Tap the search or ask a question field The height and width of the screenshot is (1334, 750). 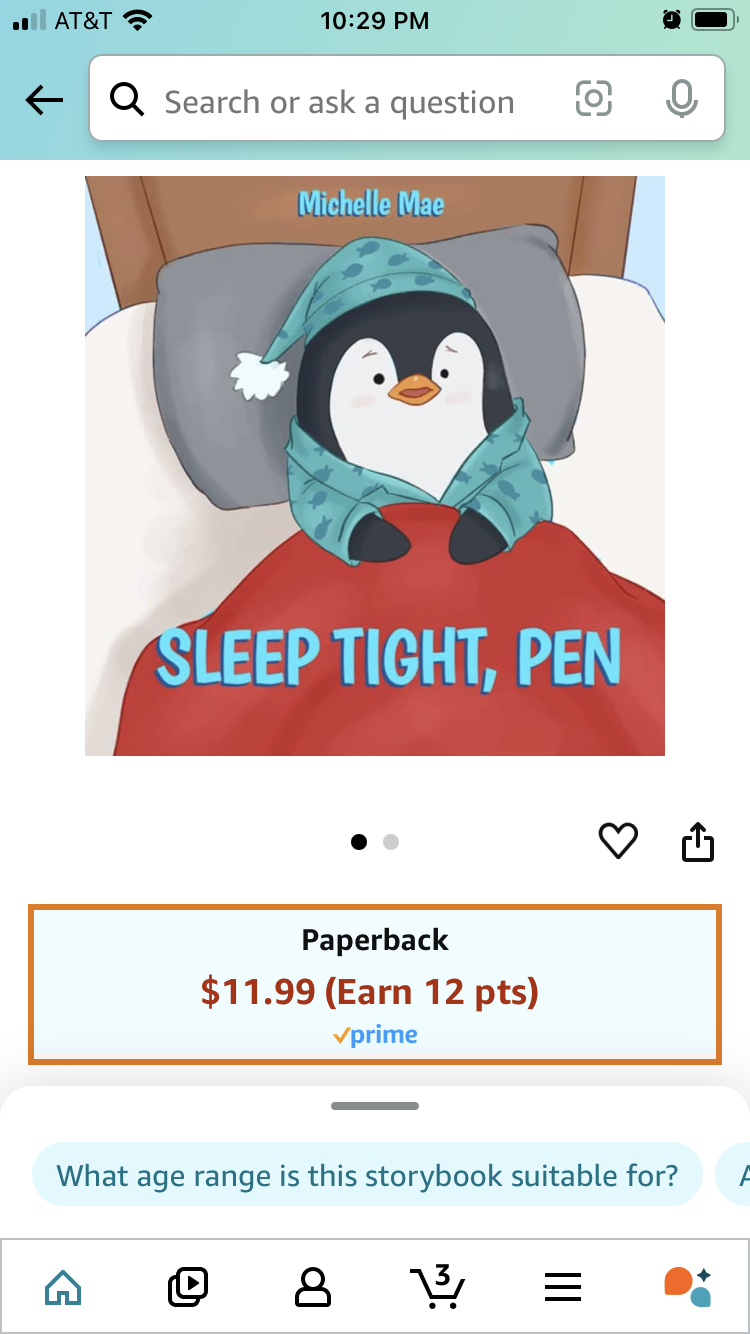click(x=340, y=101)
